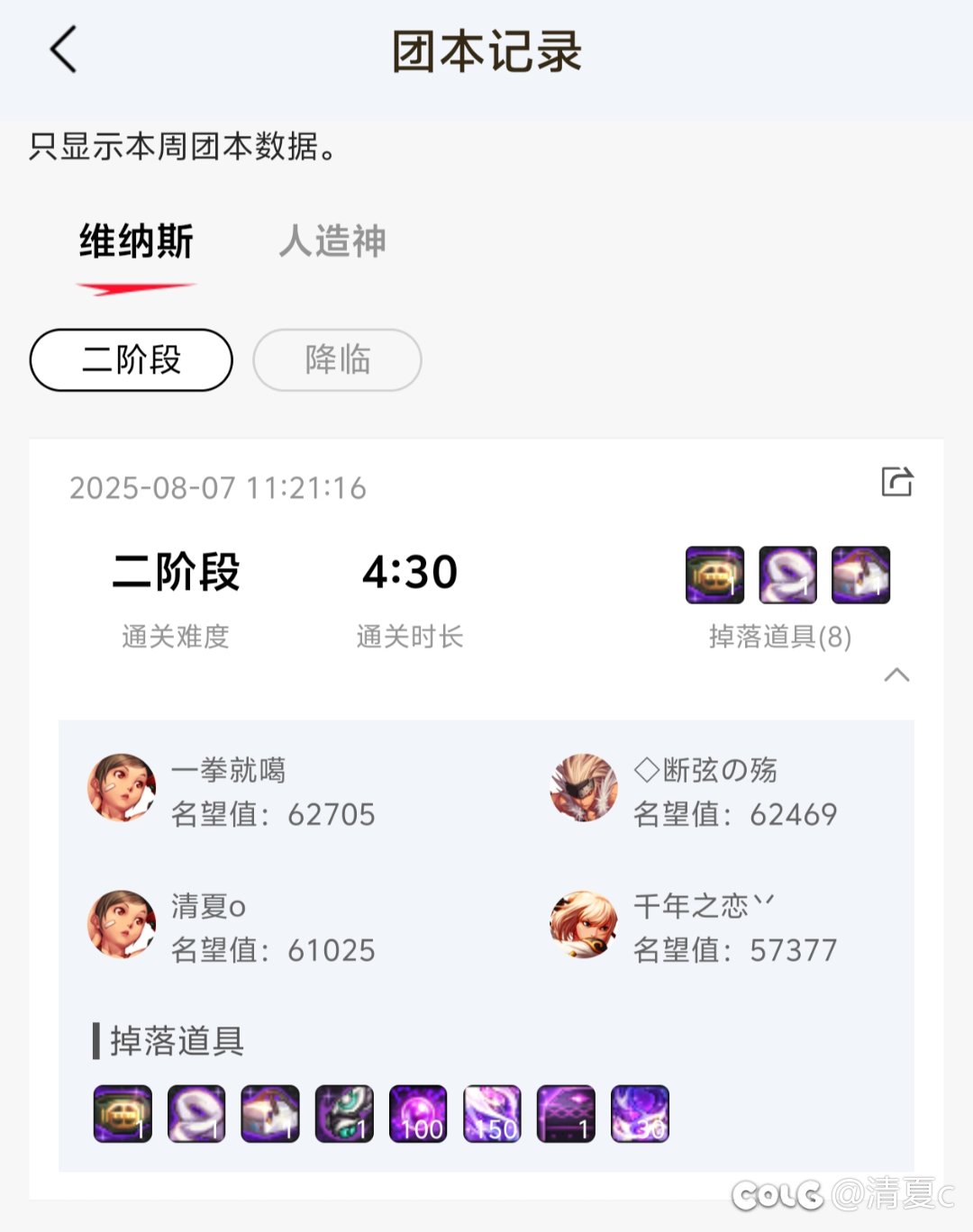
Task: Tap the dropped item marked 150
Action: (x=492, y=1114)
